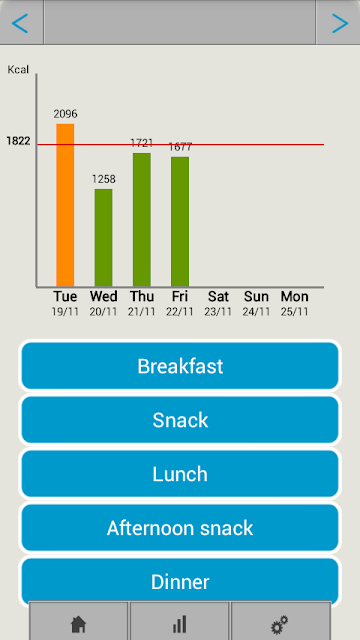Open the Dinner meal entry
Image resolution: width=360 pixels, height=640 pixels.
click(180, 580)
